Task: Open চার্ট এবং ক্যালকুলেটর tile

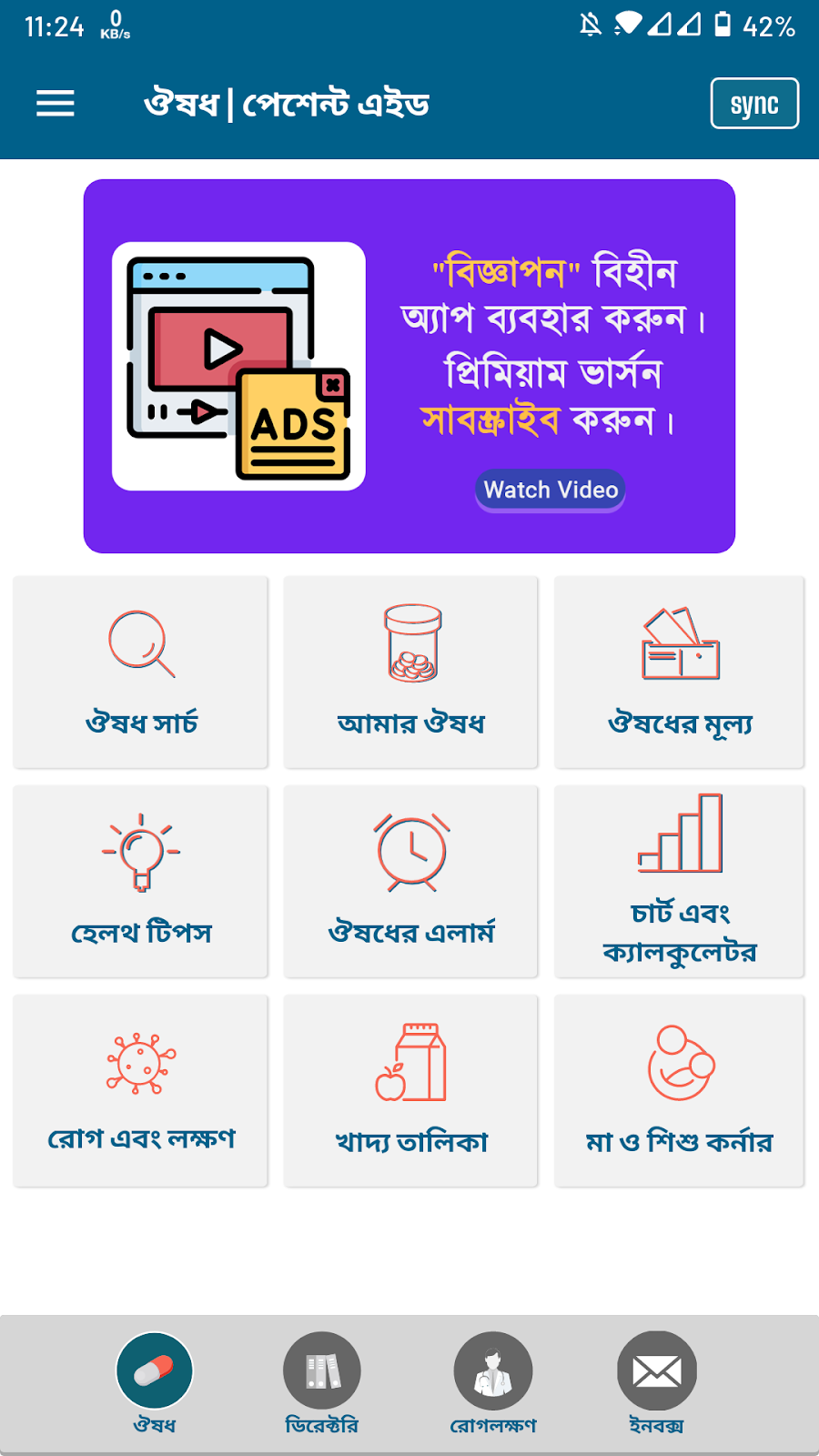Action: (680, 881)
